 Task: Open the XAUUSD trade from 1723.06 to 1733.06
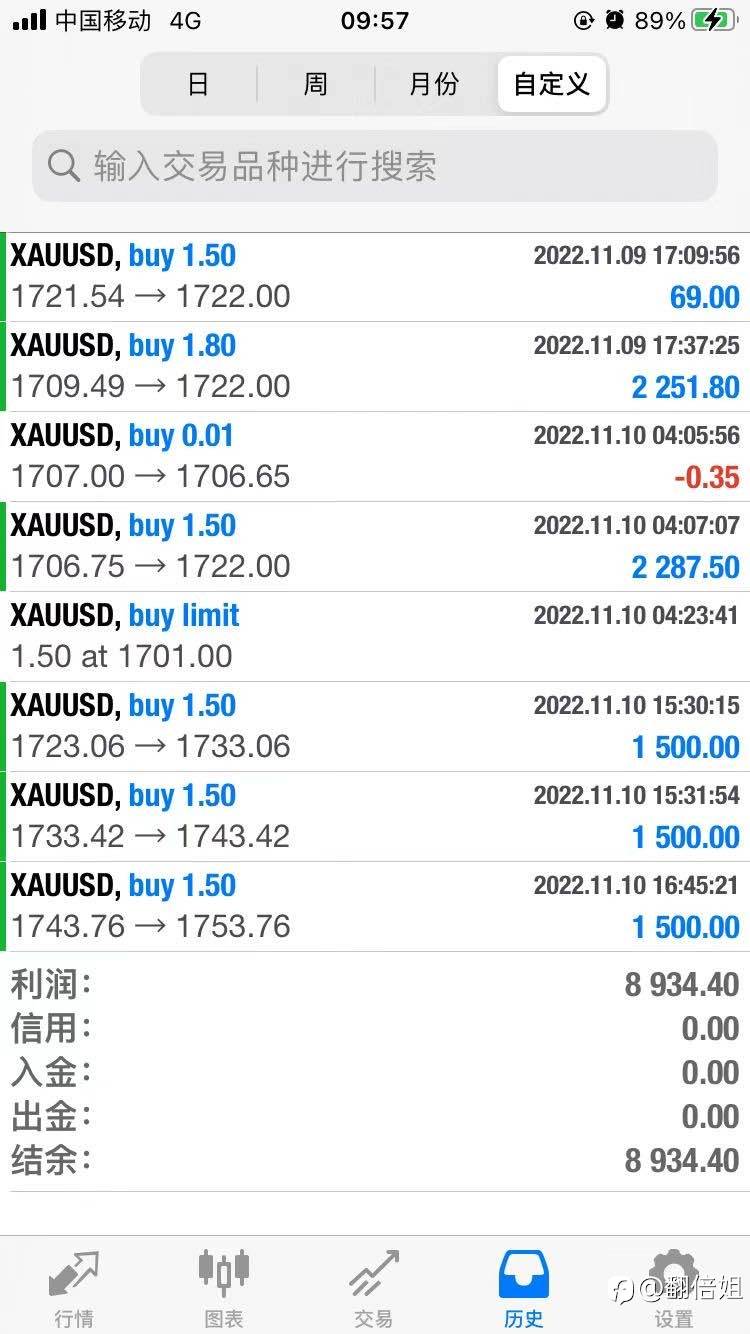(x=375, y=727)
